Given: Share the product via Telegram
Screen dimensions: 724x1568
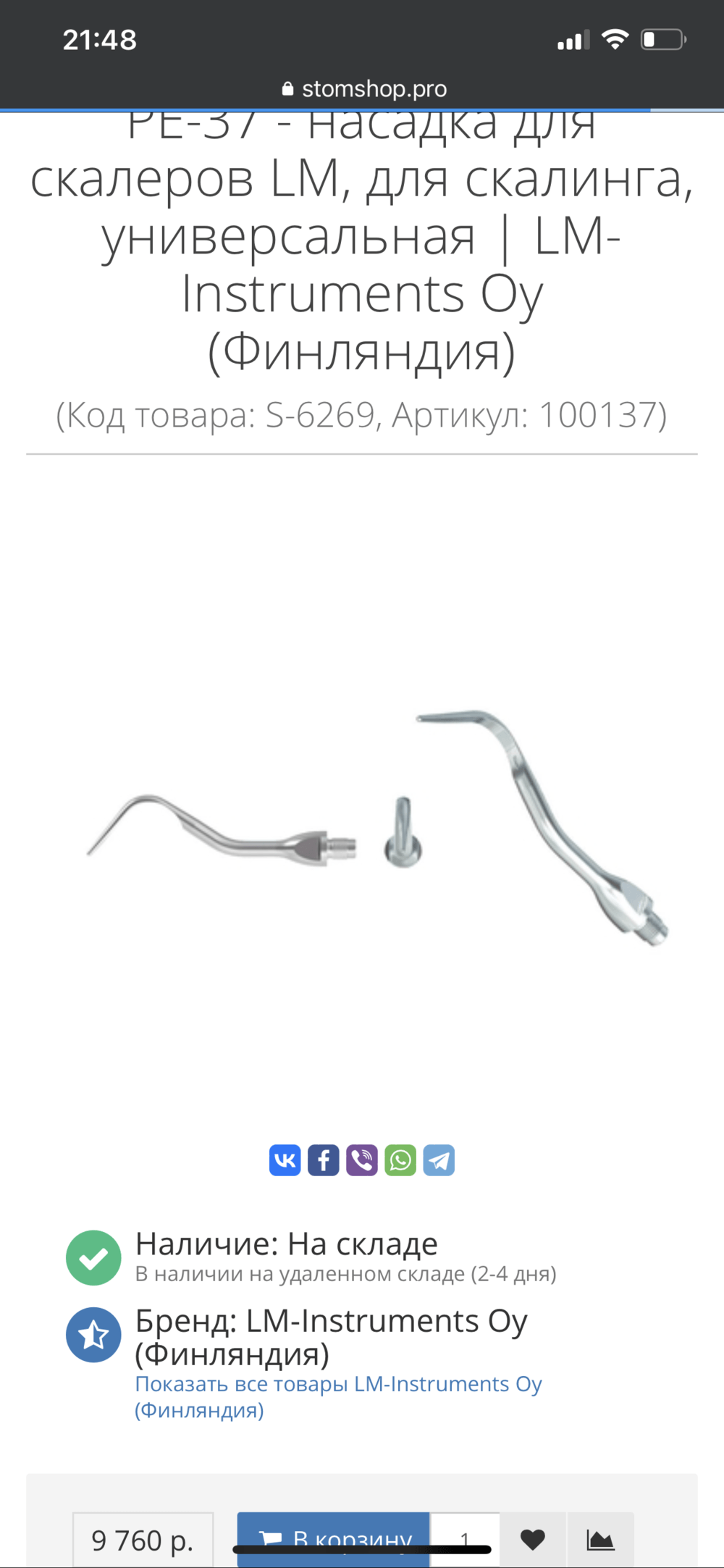Looking at the screenshot, I should (439, 1160).
